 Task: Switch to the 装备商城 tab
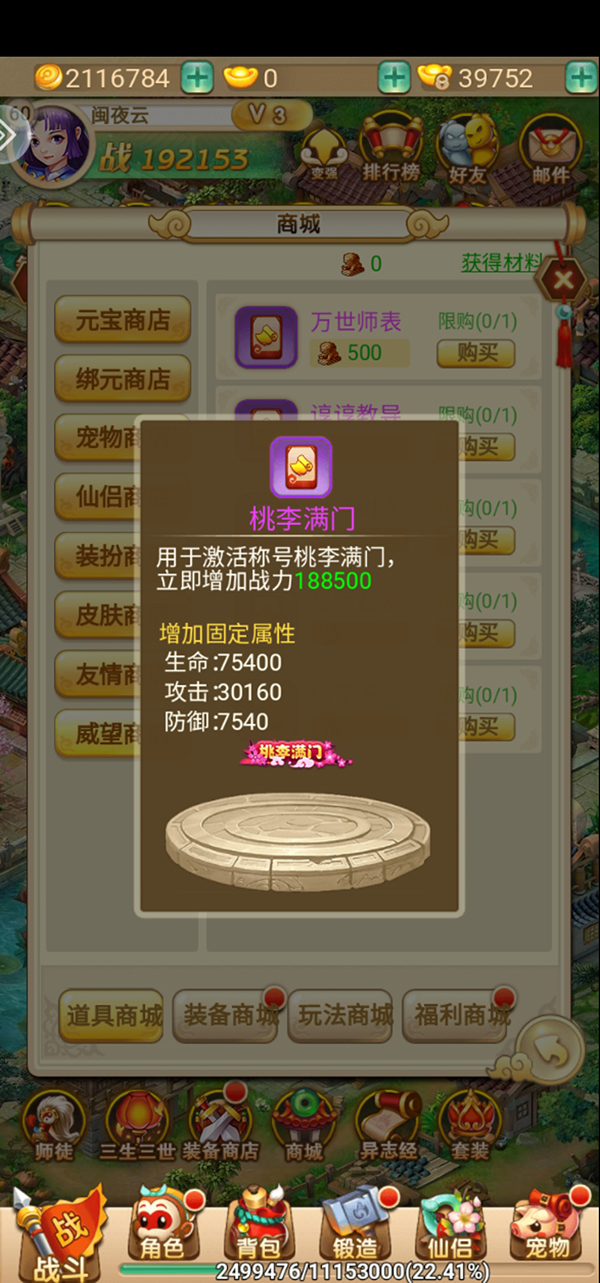click(x=230, y=1016)
